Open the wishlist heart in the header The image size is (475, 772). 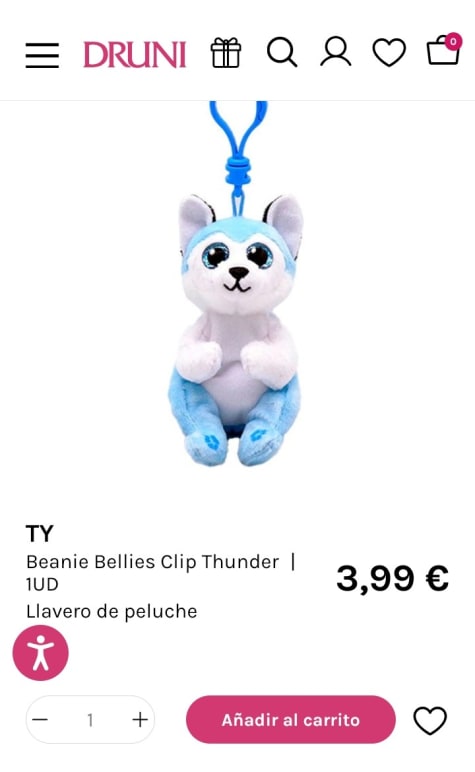(389, 53)
